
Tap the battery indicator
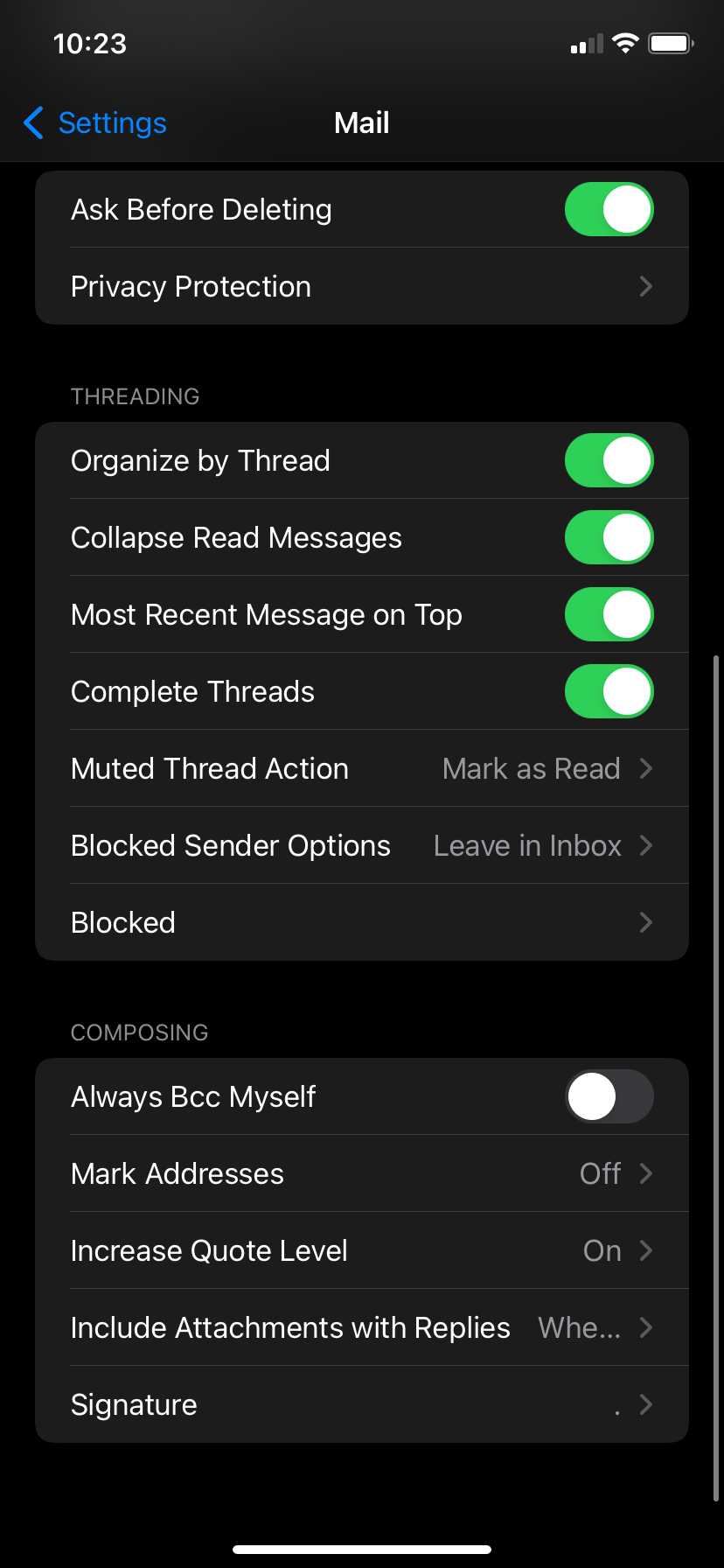(670, 42)
